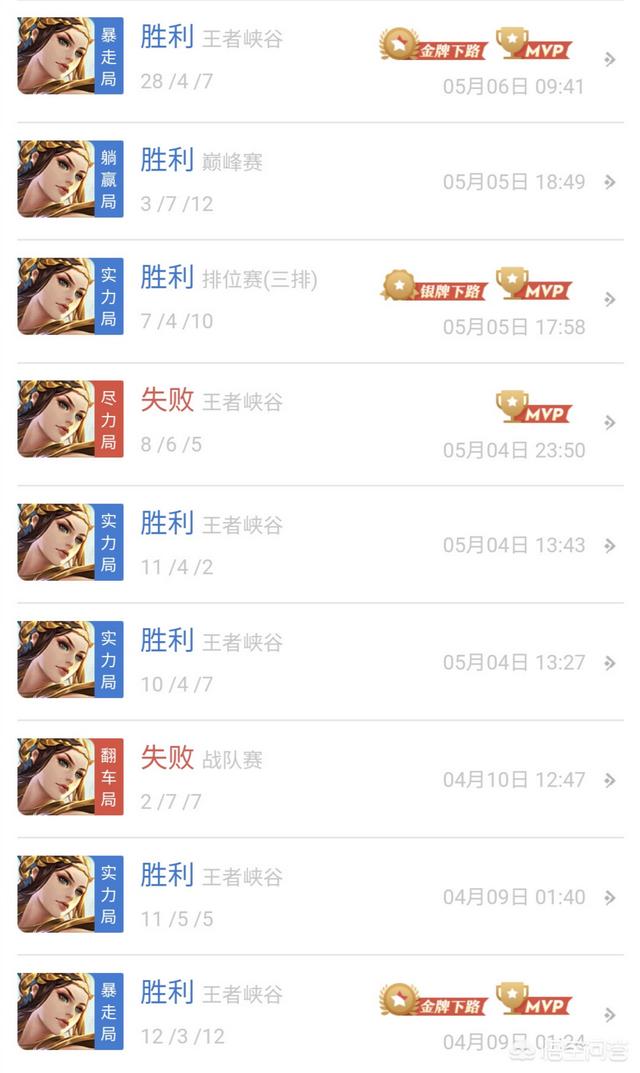The width and height of the screenshot is (640, 1073).
Task: View the 战队赛 defeat from 04月10日
Action: click(x=320, y=779)
